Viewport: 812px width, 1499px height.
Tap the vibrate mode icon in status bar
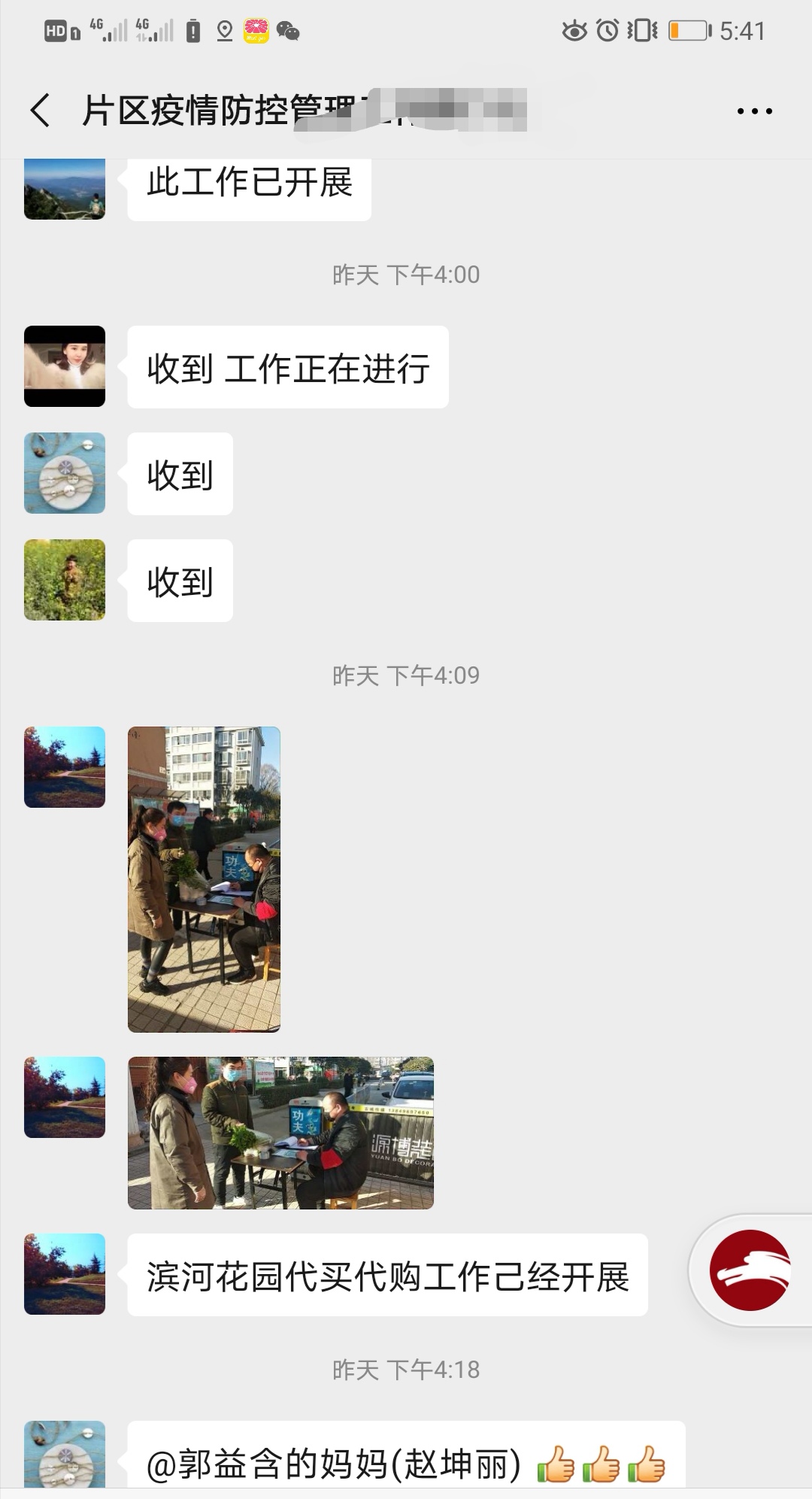pos(643,32)
